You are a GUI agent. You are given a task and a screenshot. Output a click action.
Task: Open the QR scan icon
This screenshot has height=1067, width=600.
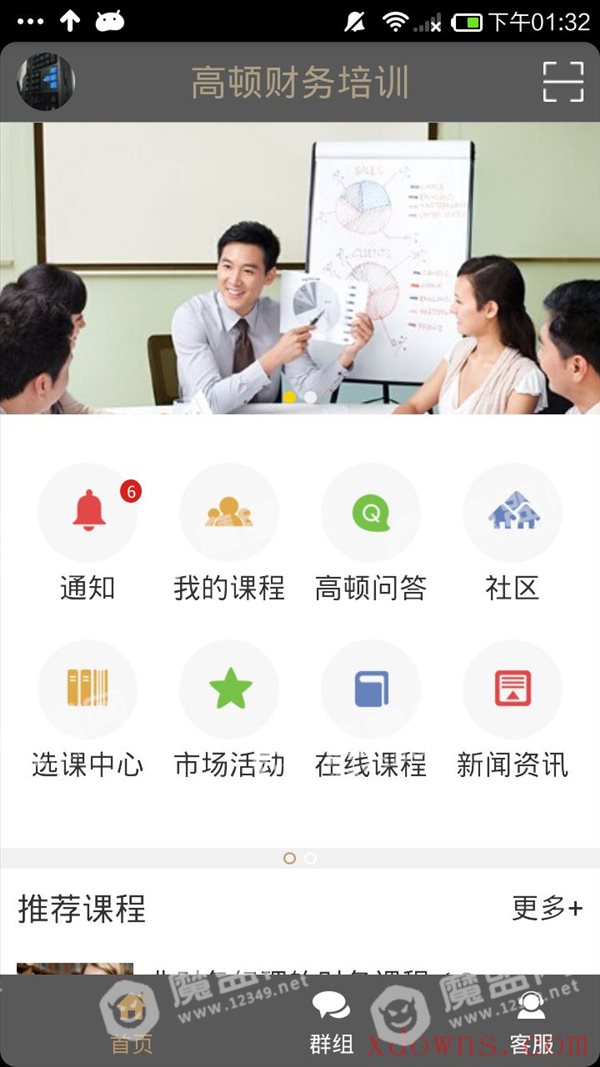(x=563, y=82)
